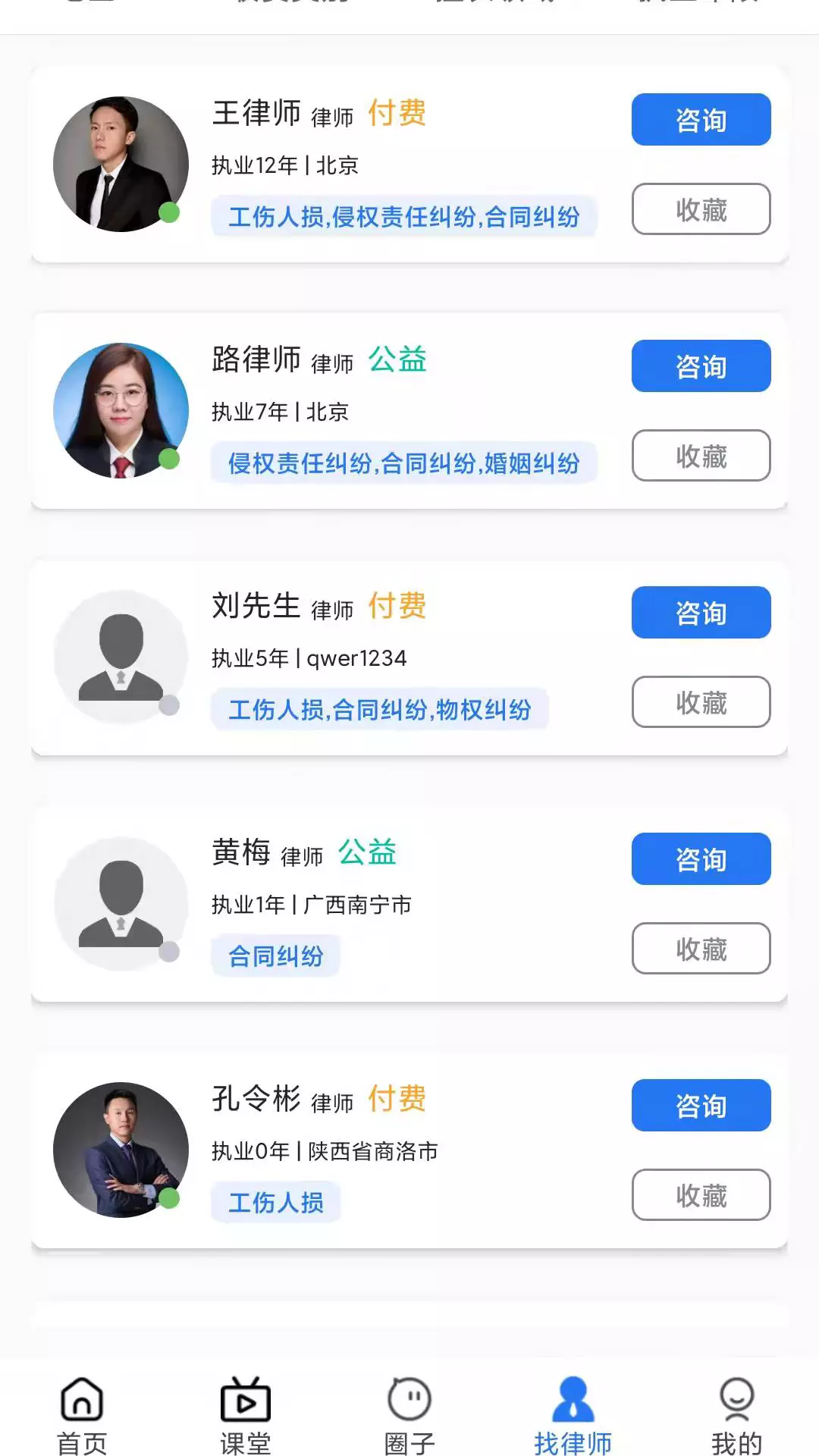Save 刘先生 using the 收藏 button
The width and height of the screenshot is (819, 1456).
(701, 702)
